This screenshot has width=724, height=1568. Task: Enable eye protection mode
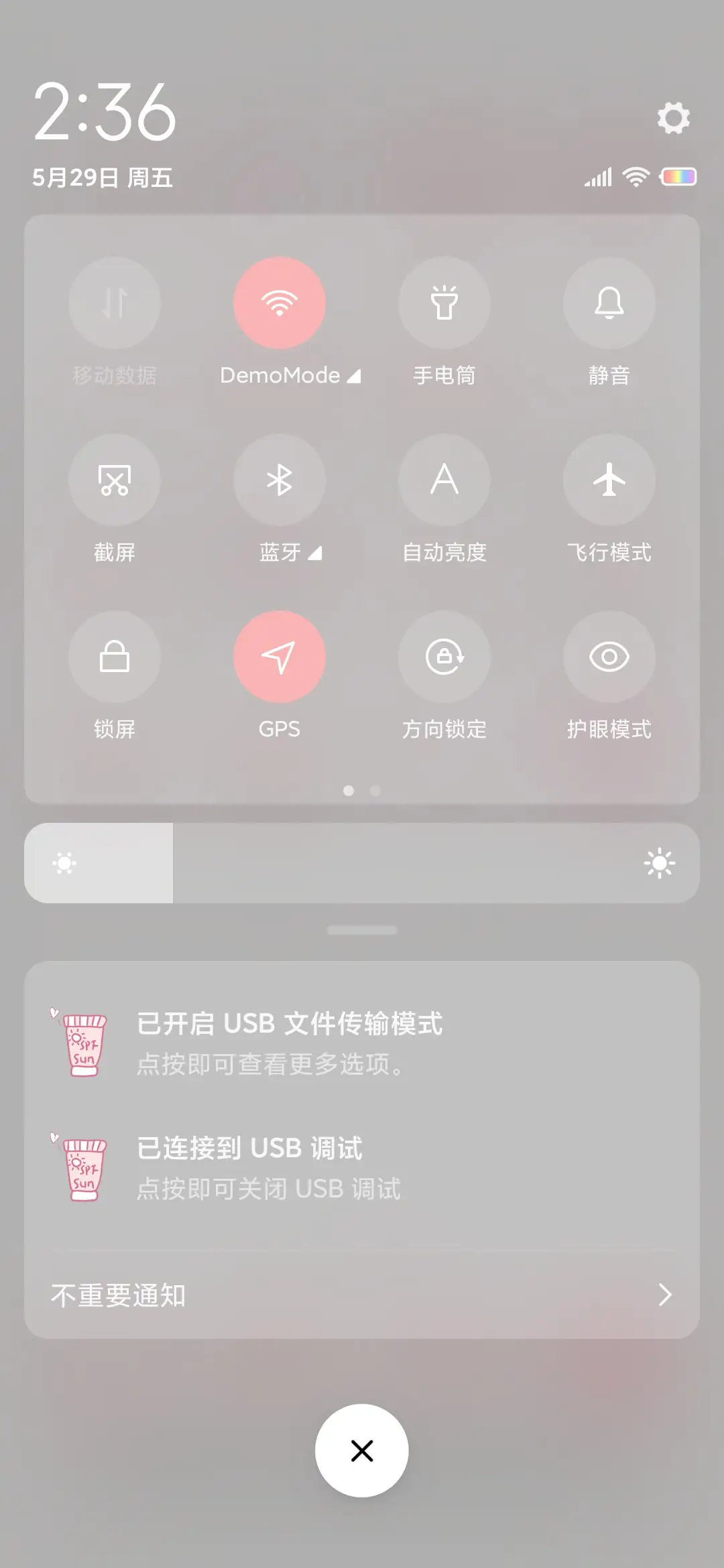[x=609, y=657]
